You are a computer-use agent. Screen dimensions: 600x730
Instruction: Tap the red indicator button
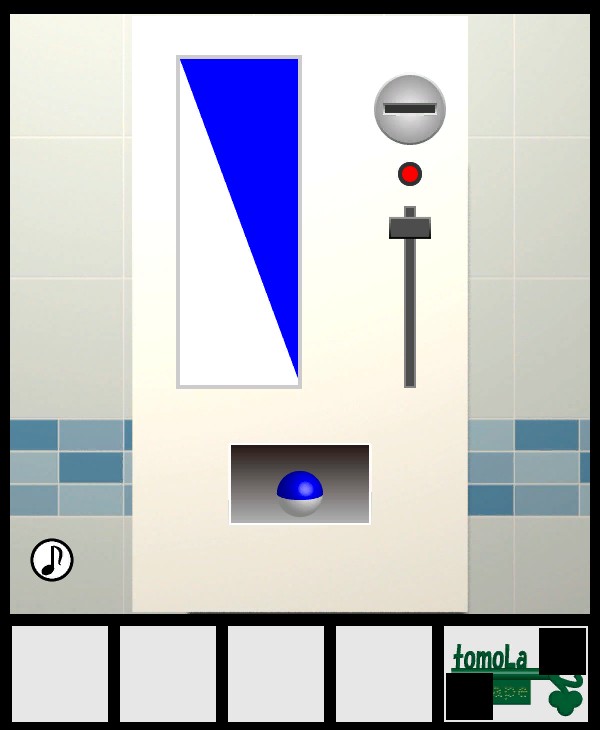410,174
